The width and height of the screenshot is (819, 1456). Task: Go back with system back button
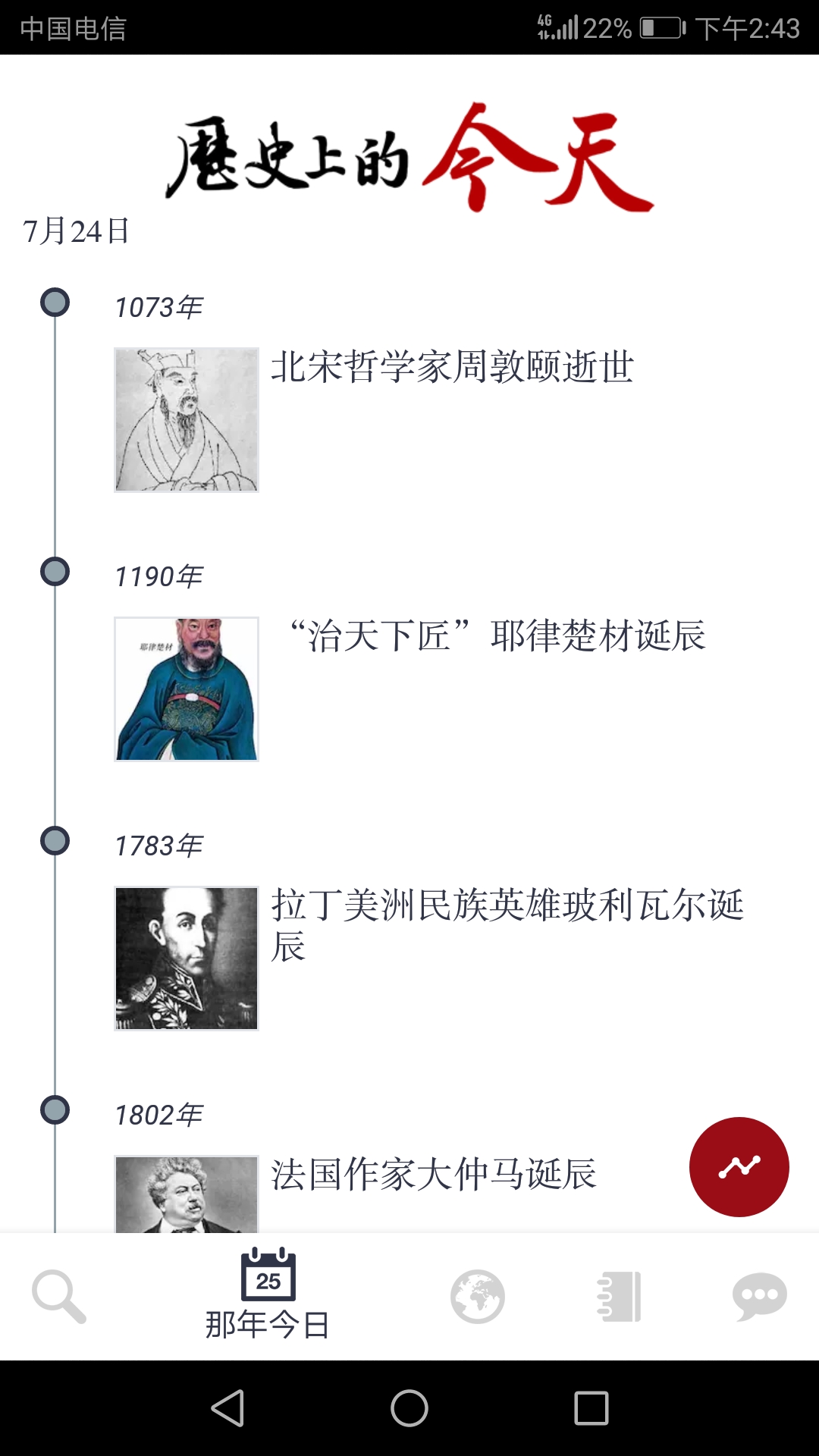227,1408
